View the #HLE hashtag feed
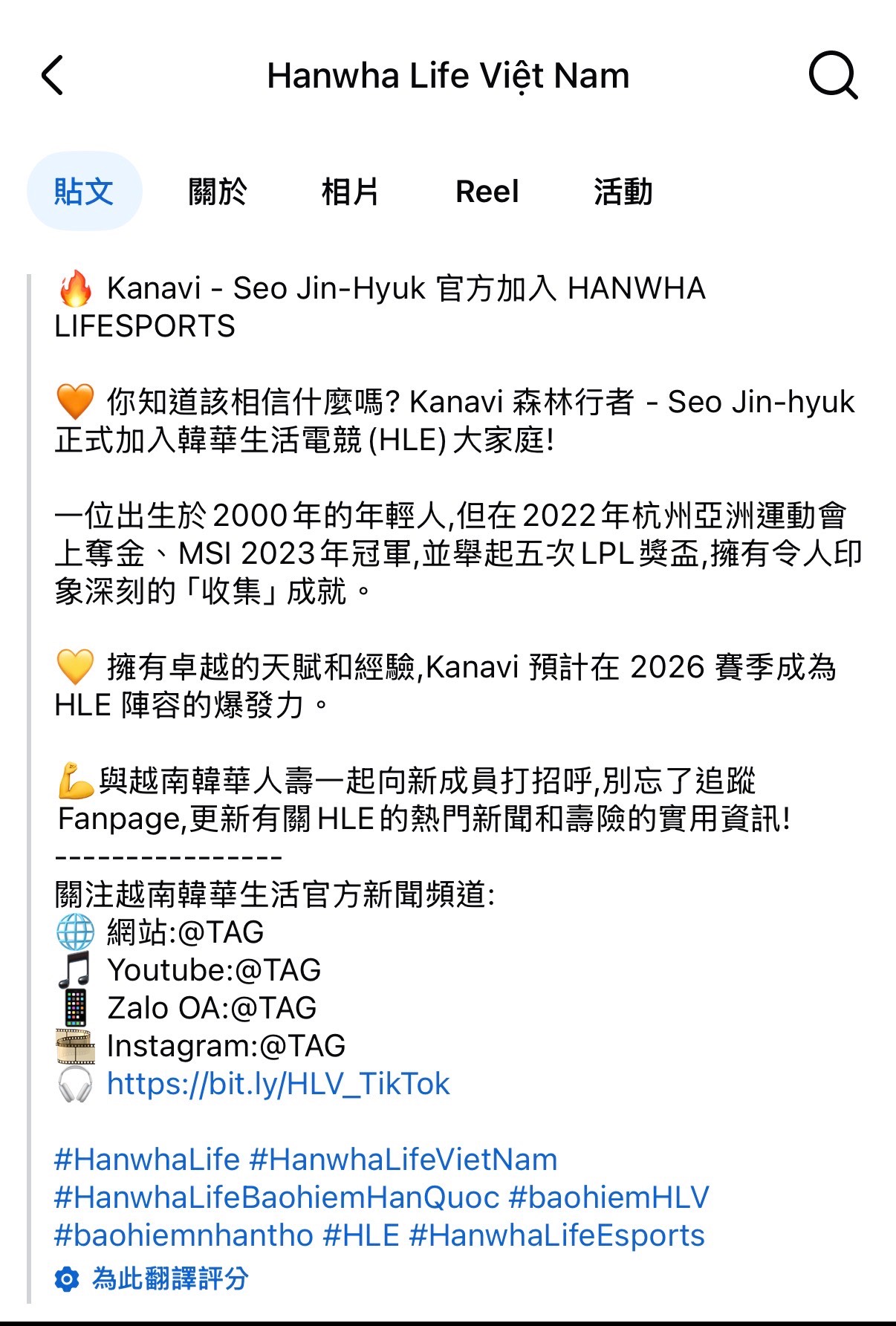 point(362,1235)
